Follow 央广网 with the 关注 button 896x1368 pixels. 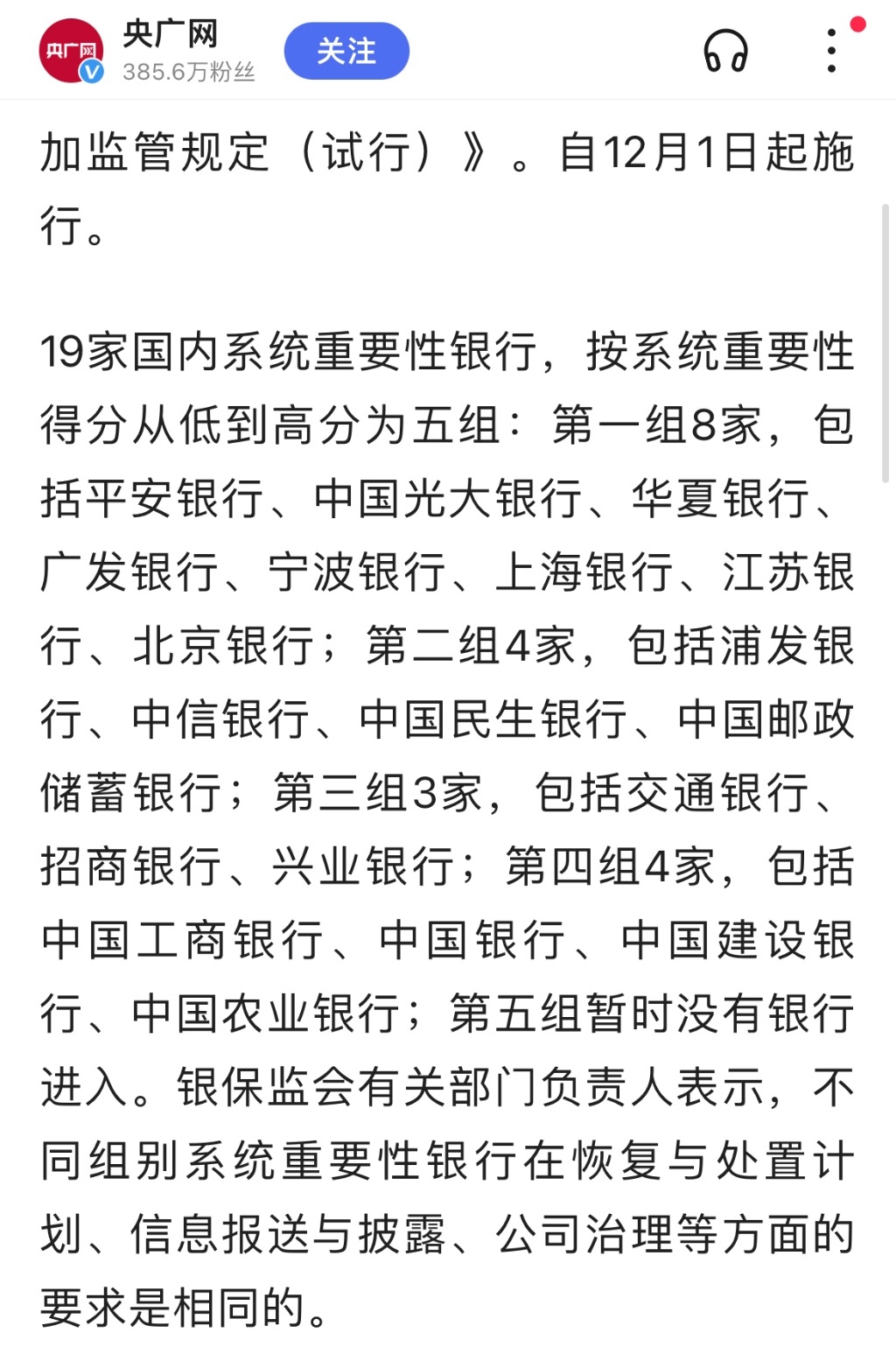(346, 51)
